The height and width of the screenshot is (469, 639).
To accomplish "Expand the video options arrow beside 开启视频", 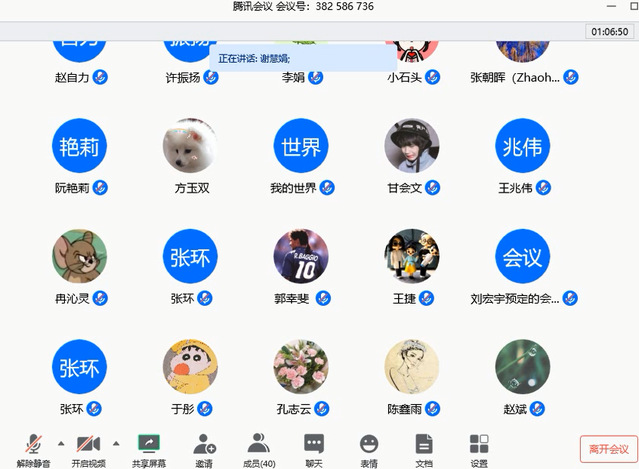I will click(x=116, y=442).
